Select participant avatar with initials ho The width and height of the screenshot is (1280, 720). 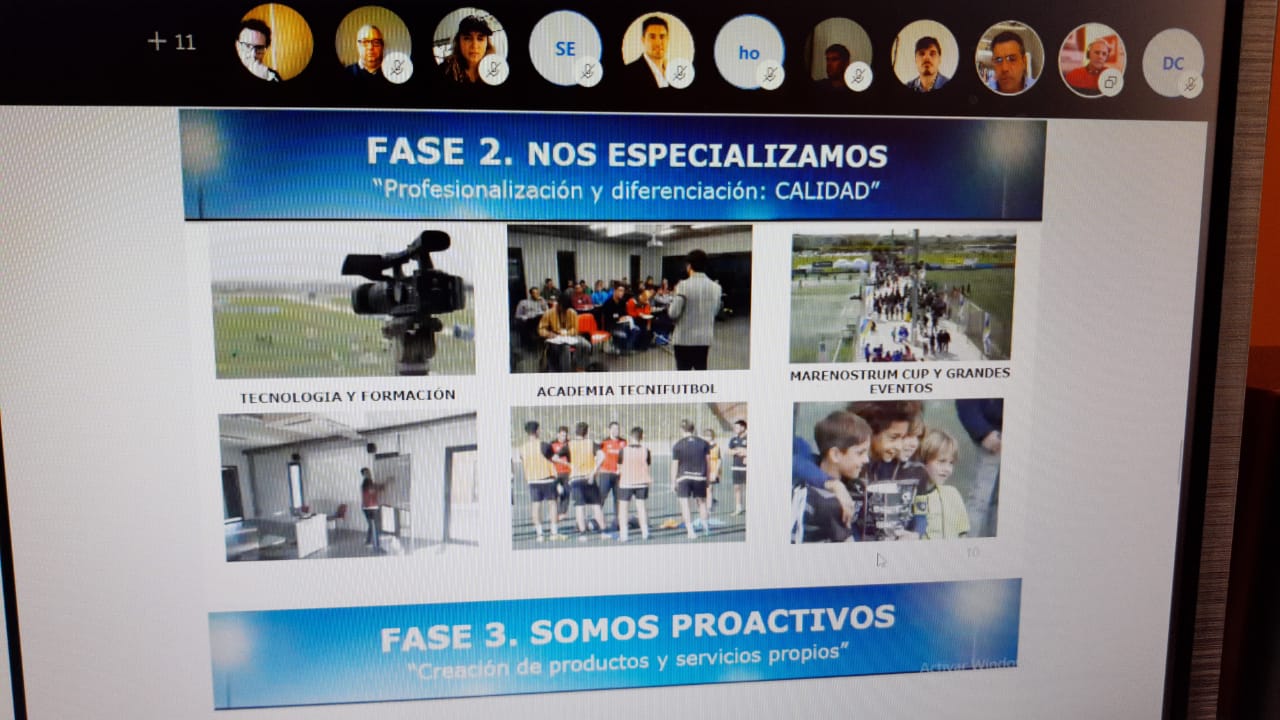(748, 53)
